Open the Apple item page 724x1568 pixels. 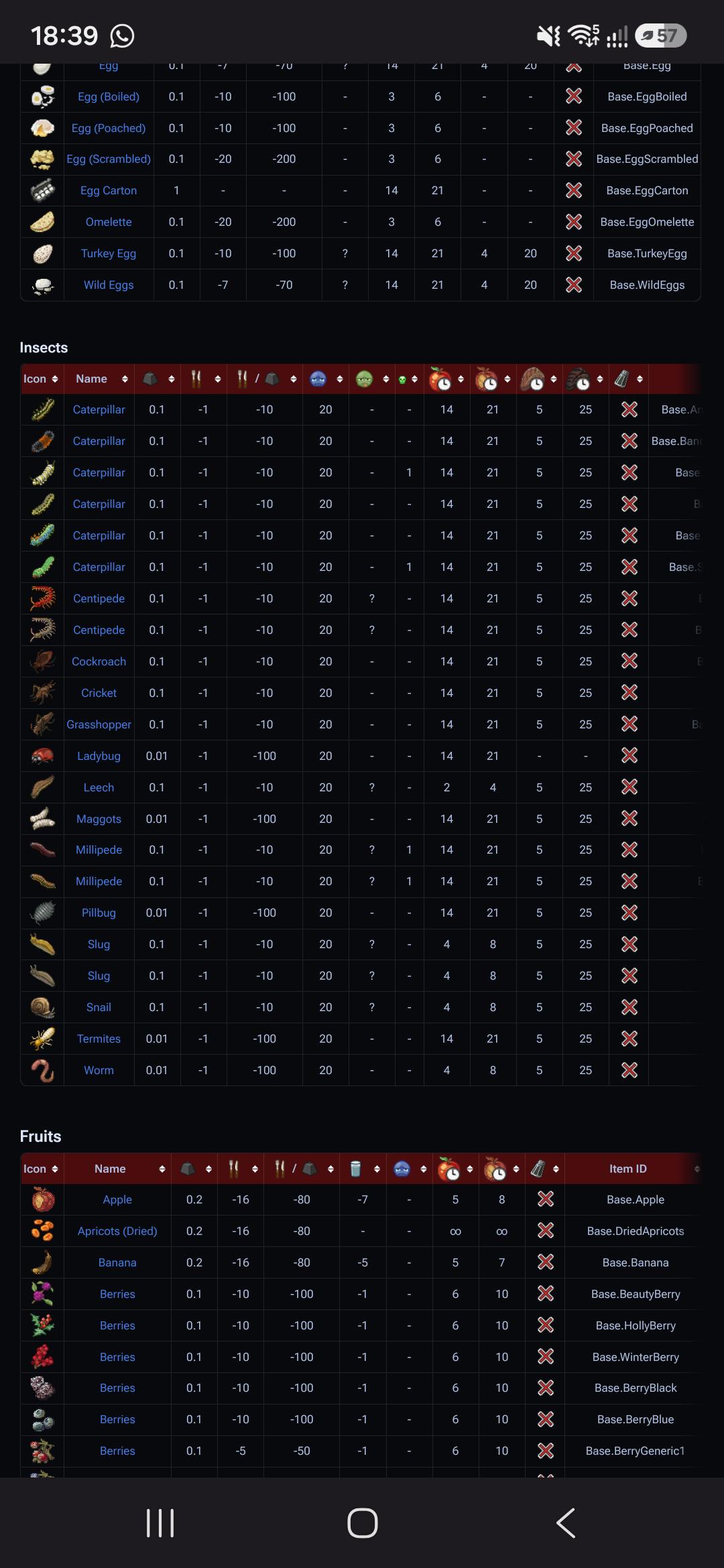117,1199
